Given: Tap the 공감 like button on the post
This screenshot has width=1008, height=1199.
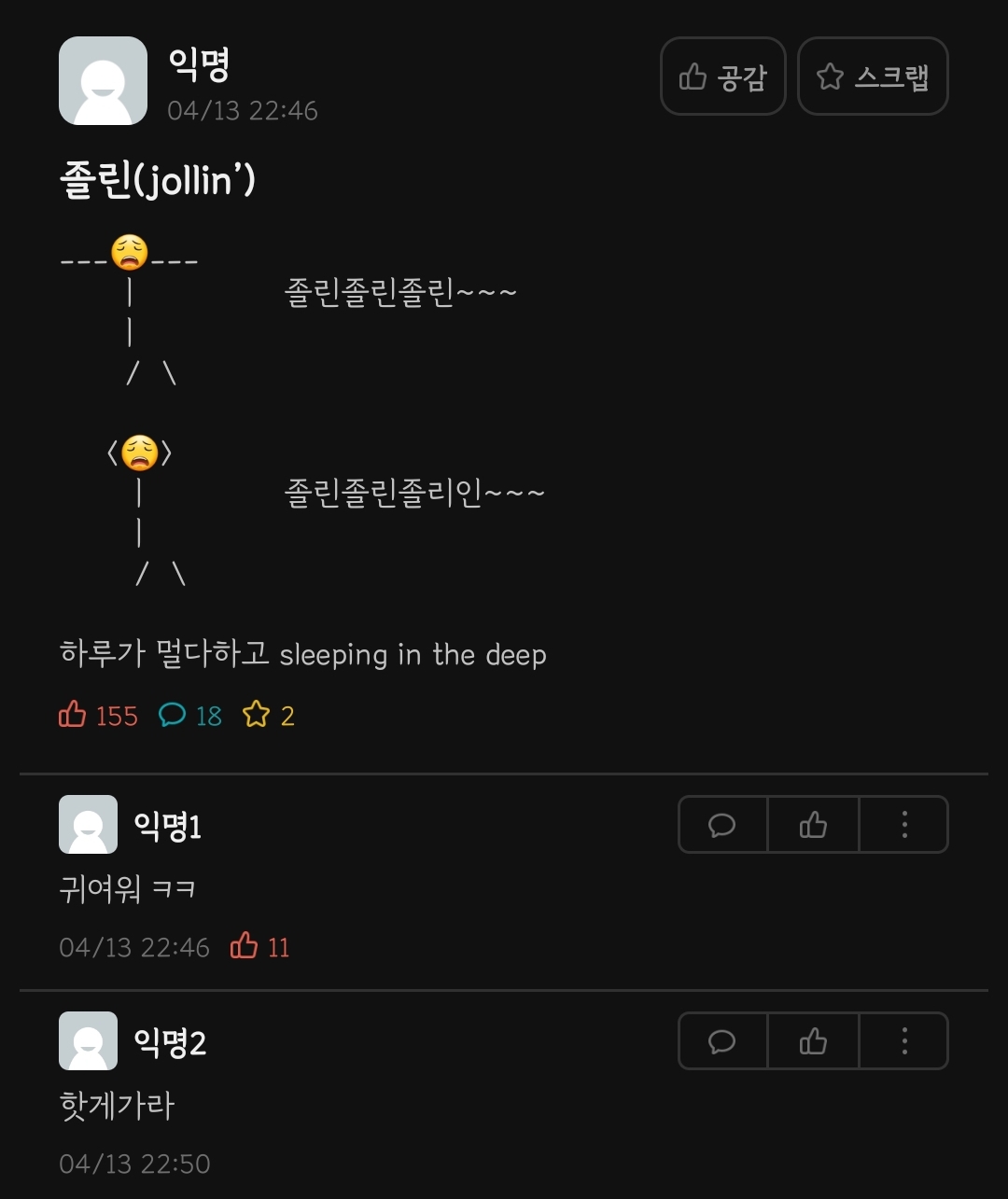Looking at the screenshot, I should [723, 77].
